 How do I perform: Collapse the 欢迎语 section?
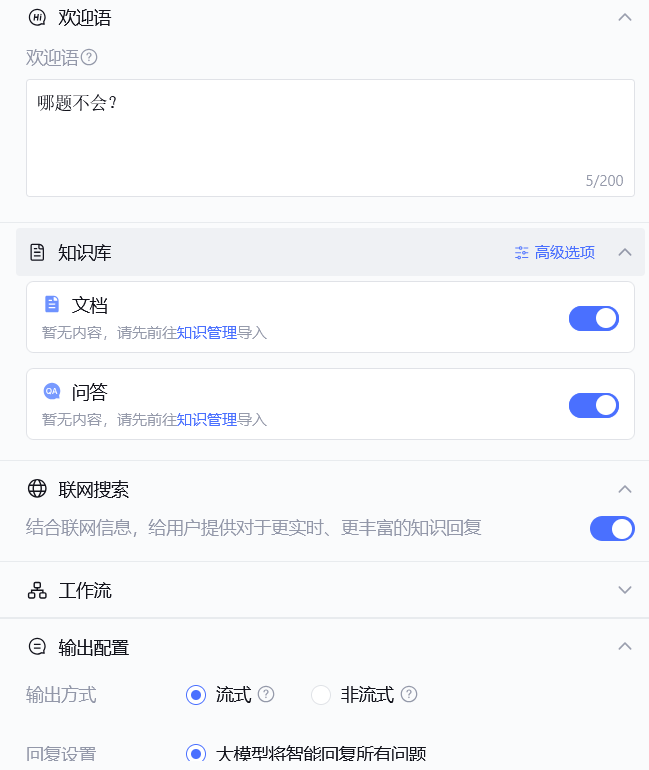625,17
